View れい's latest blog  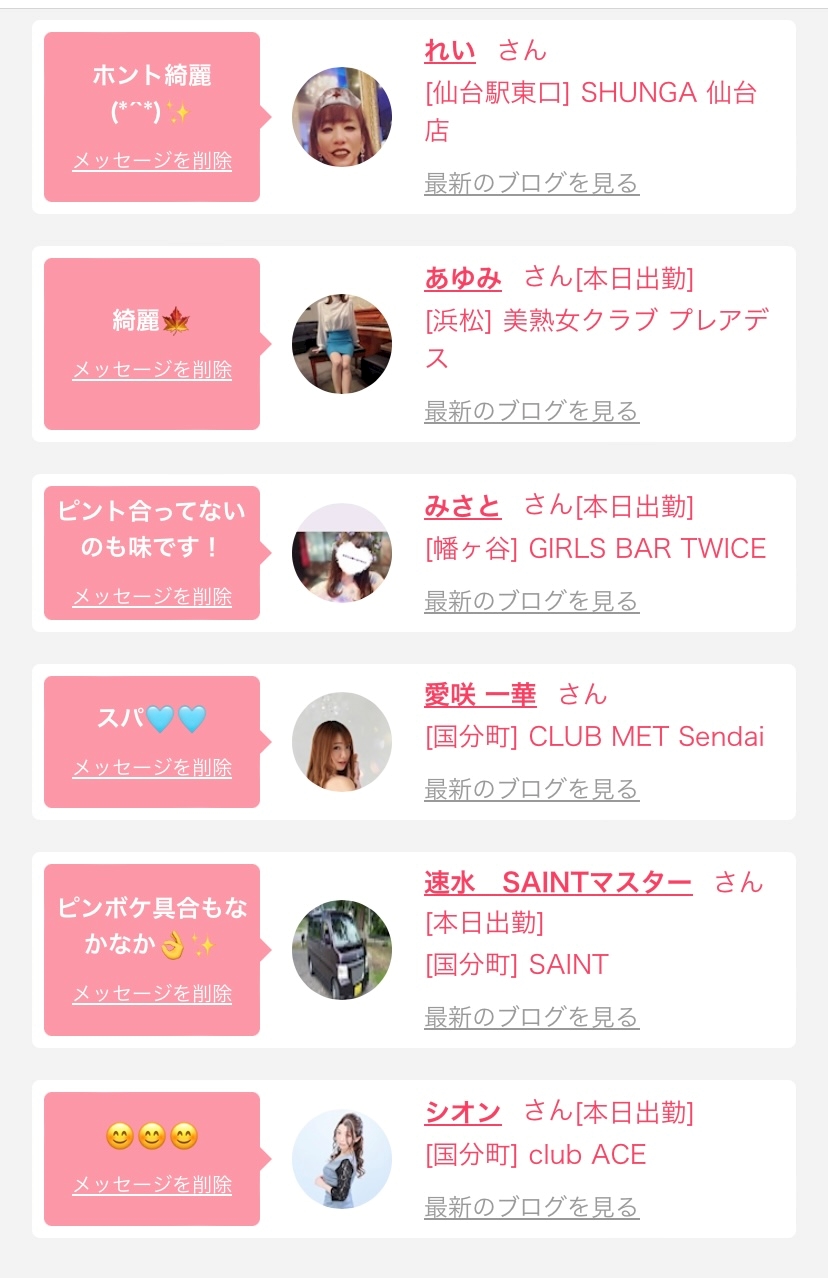click(x=531, y=184)
